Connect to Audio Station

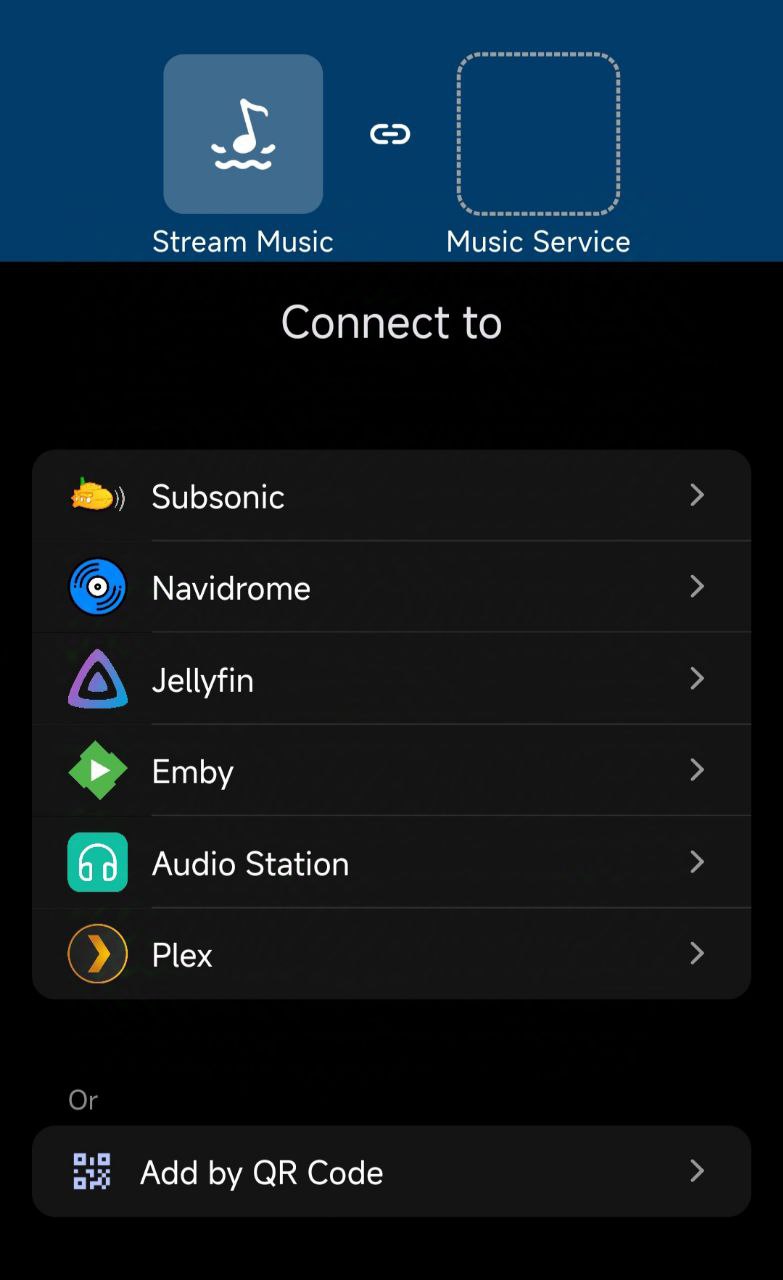click(391, 861)
